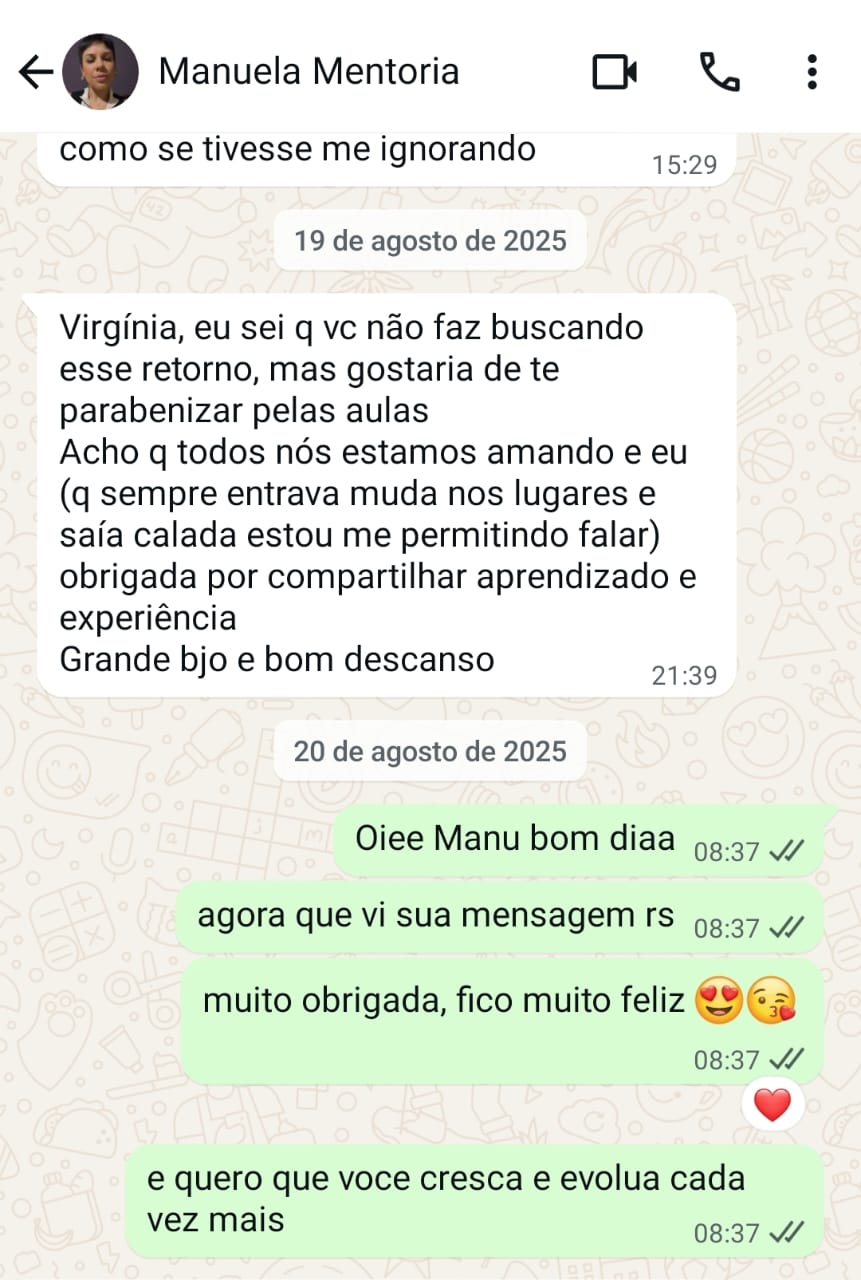Start a voice call with Manuela
The image size is (861, 1280).
click(719, 72)
